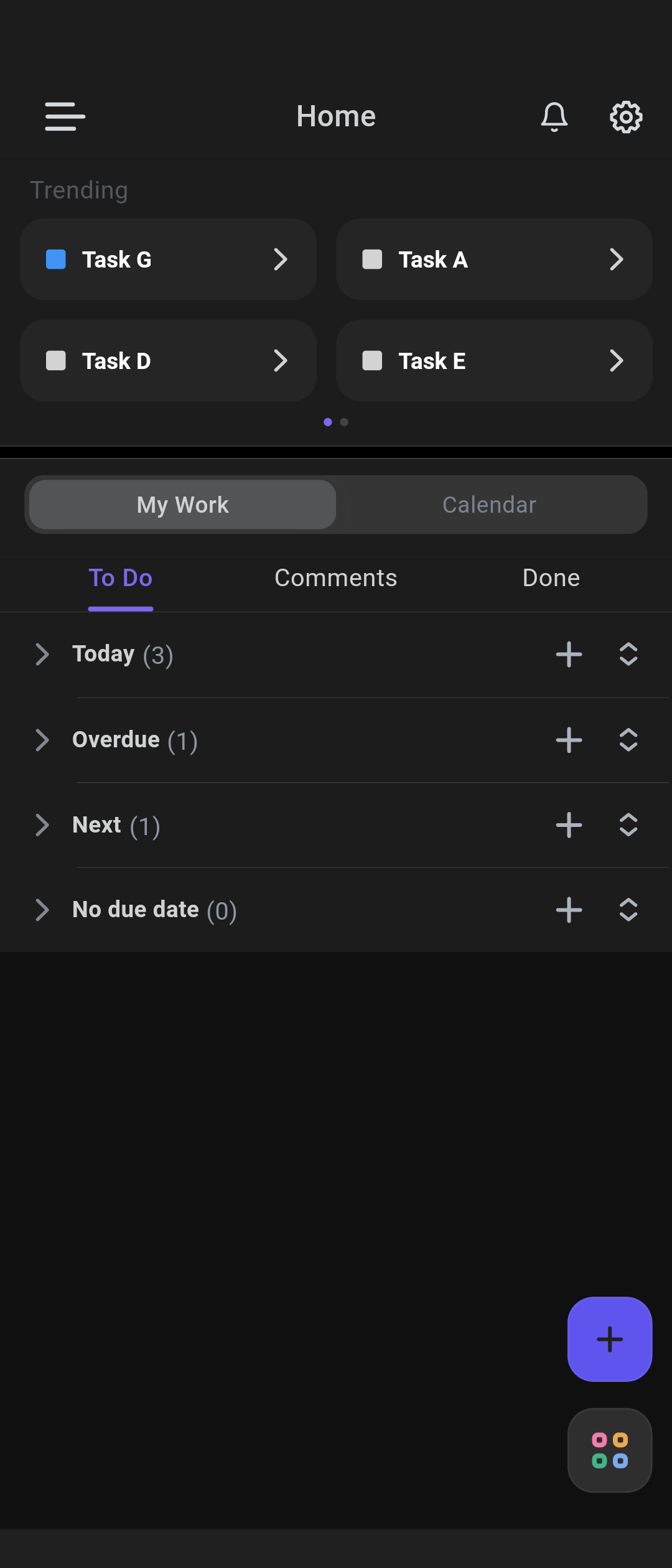Open the hamburger navigation menu

64,116
